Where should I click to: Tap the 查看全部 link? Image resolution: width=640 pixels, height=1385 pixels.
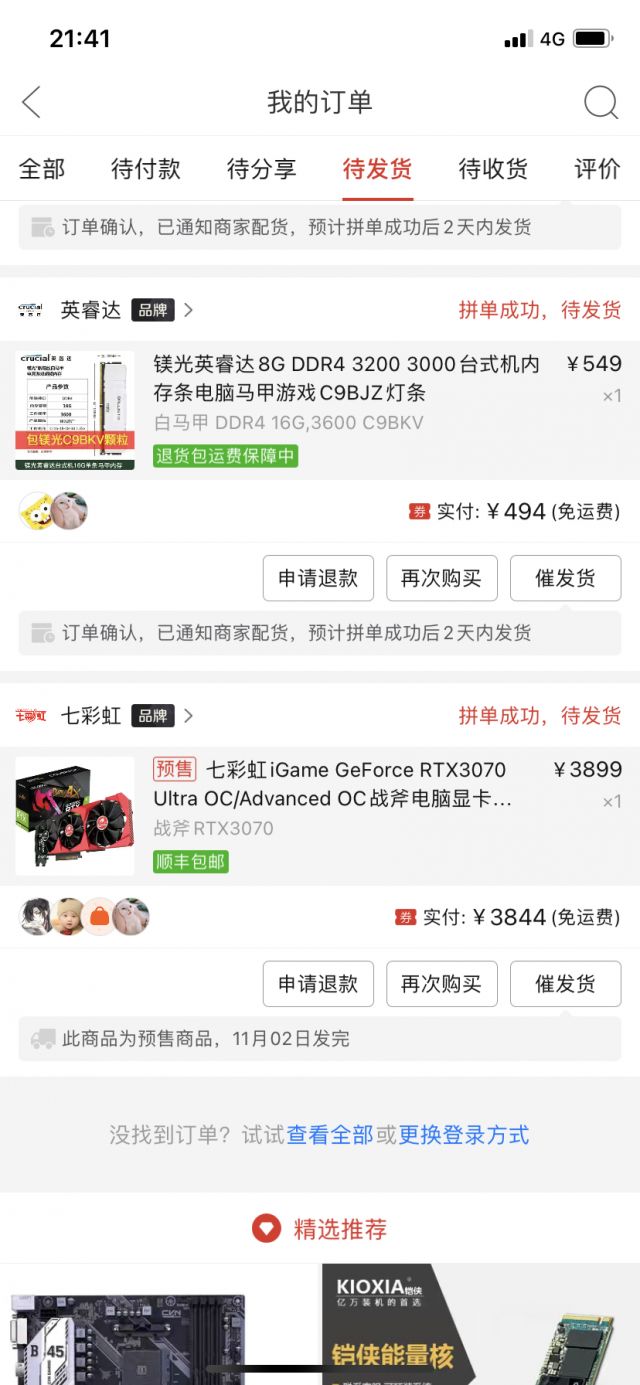pyautogui.click(x=330, y=1135)
